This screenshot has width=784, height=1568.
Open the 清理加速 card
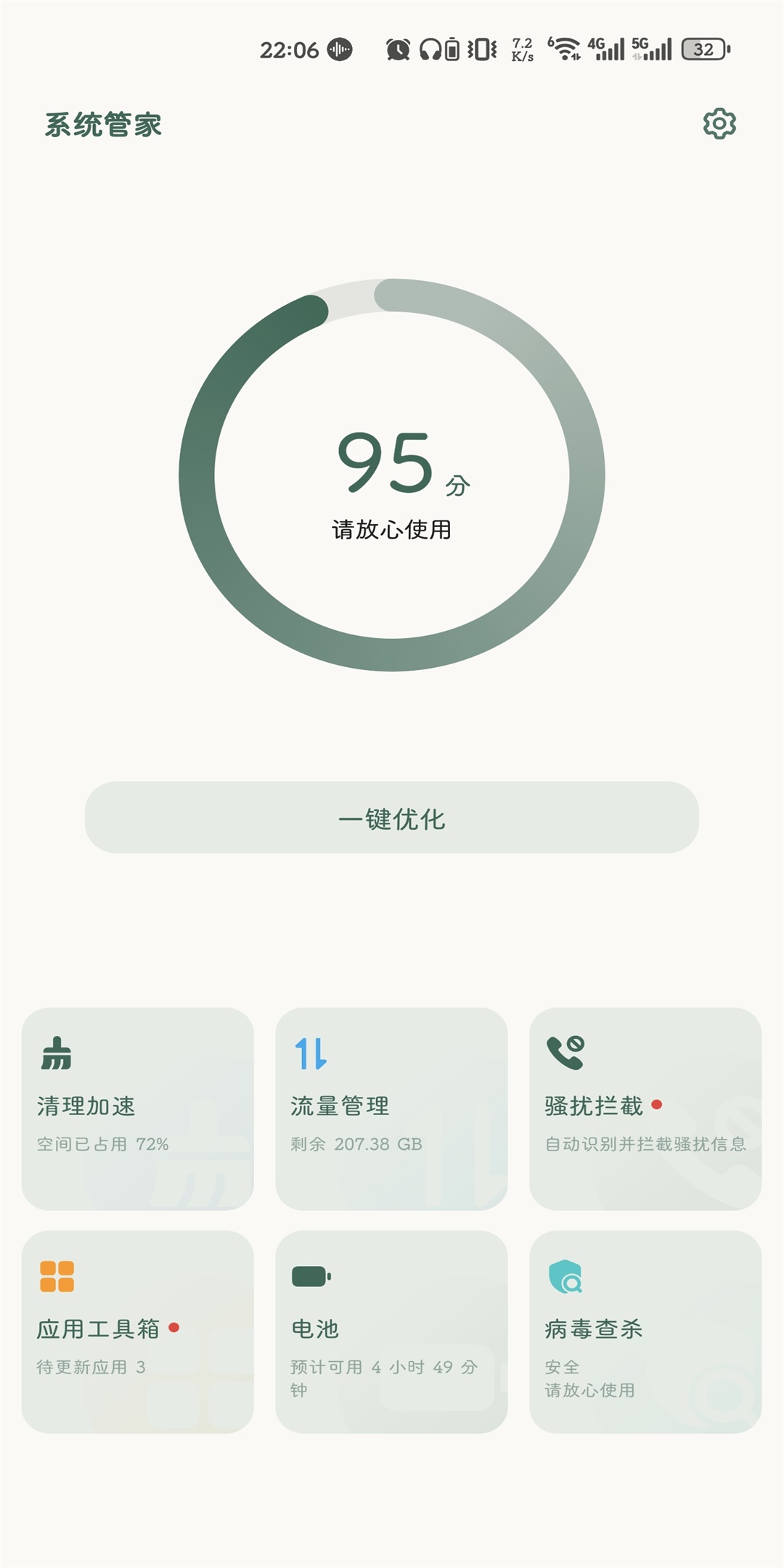point(138,1108)
